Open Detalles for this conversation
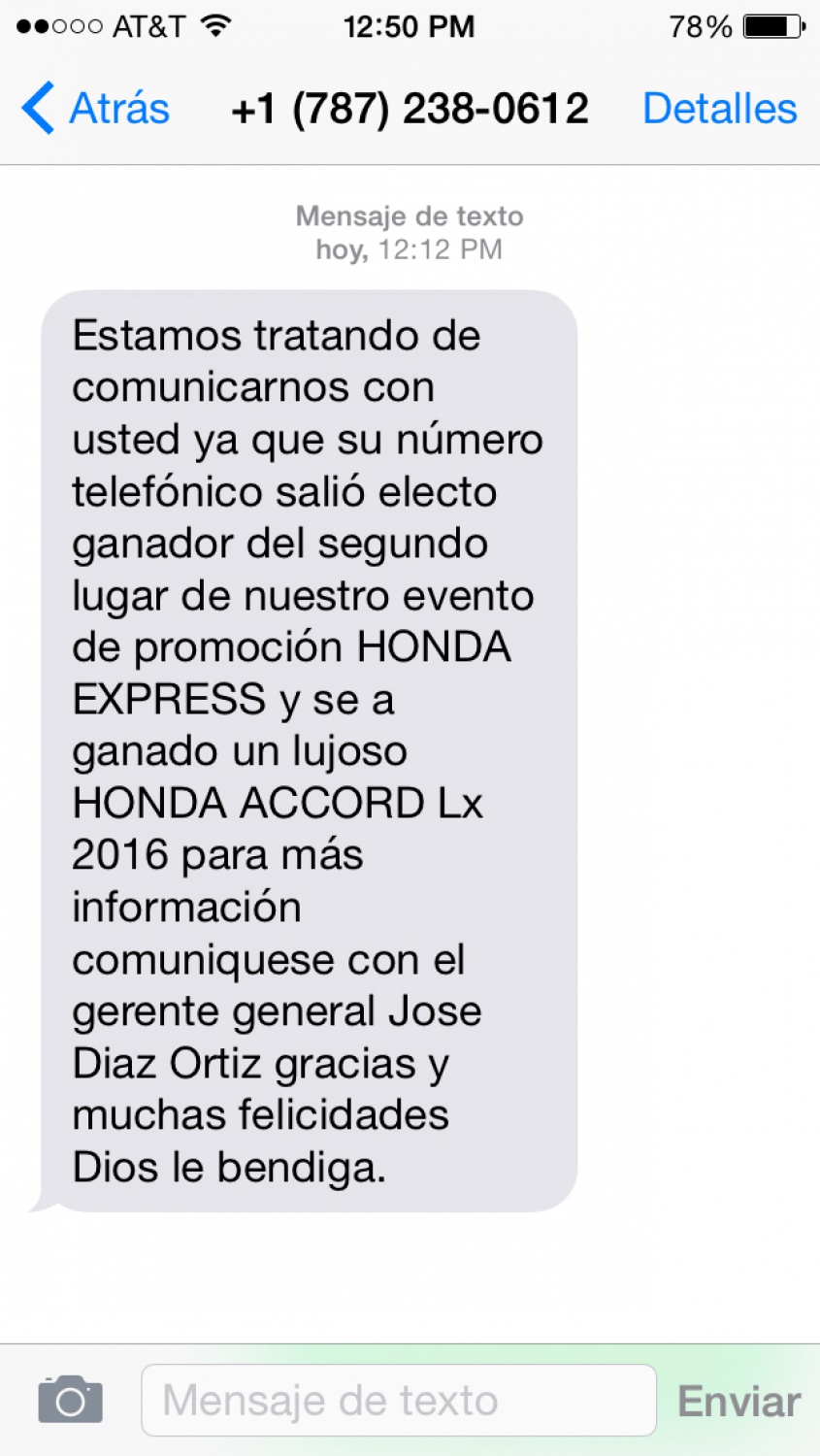The width and height of the screenshot is (820, 1456). [719, 108]
